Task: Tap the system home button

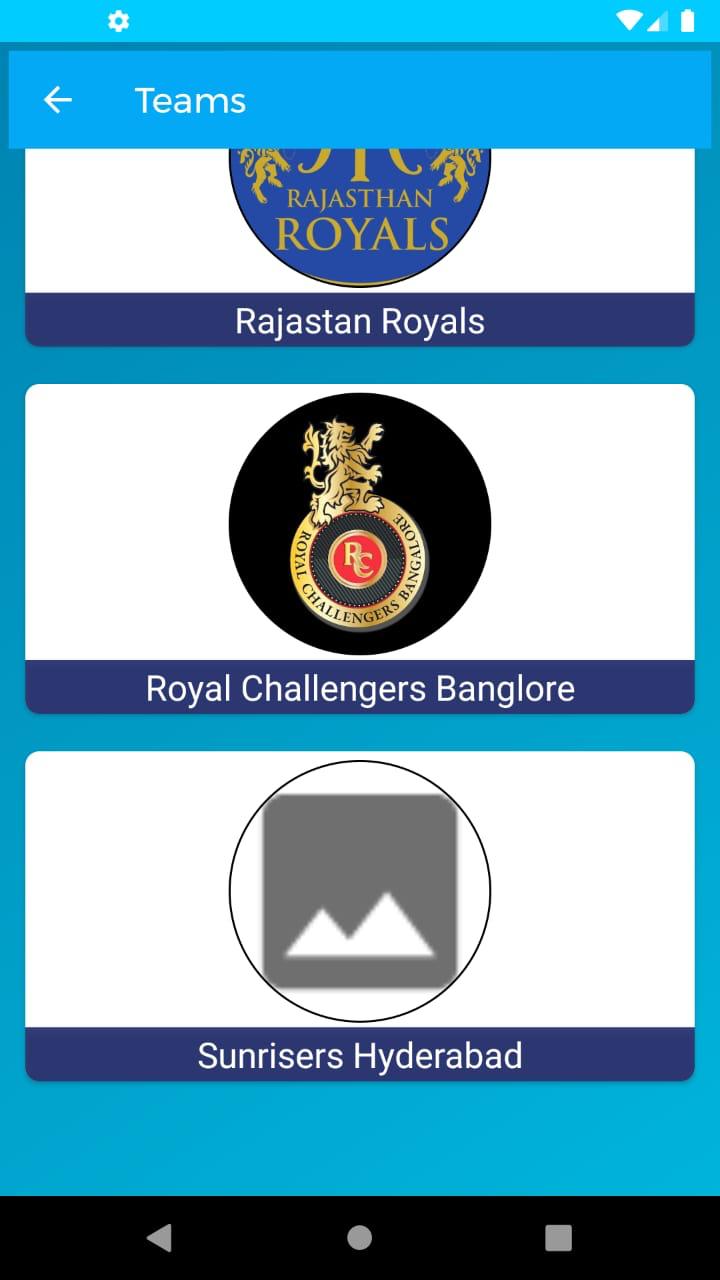Action: [360, 1238]
